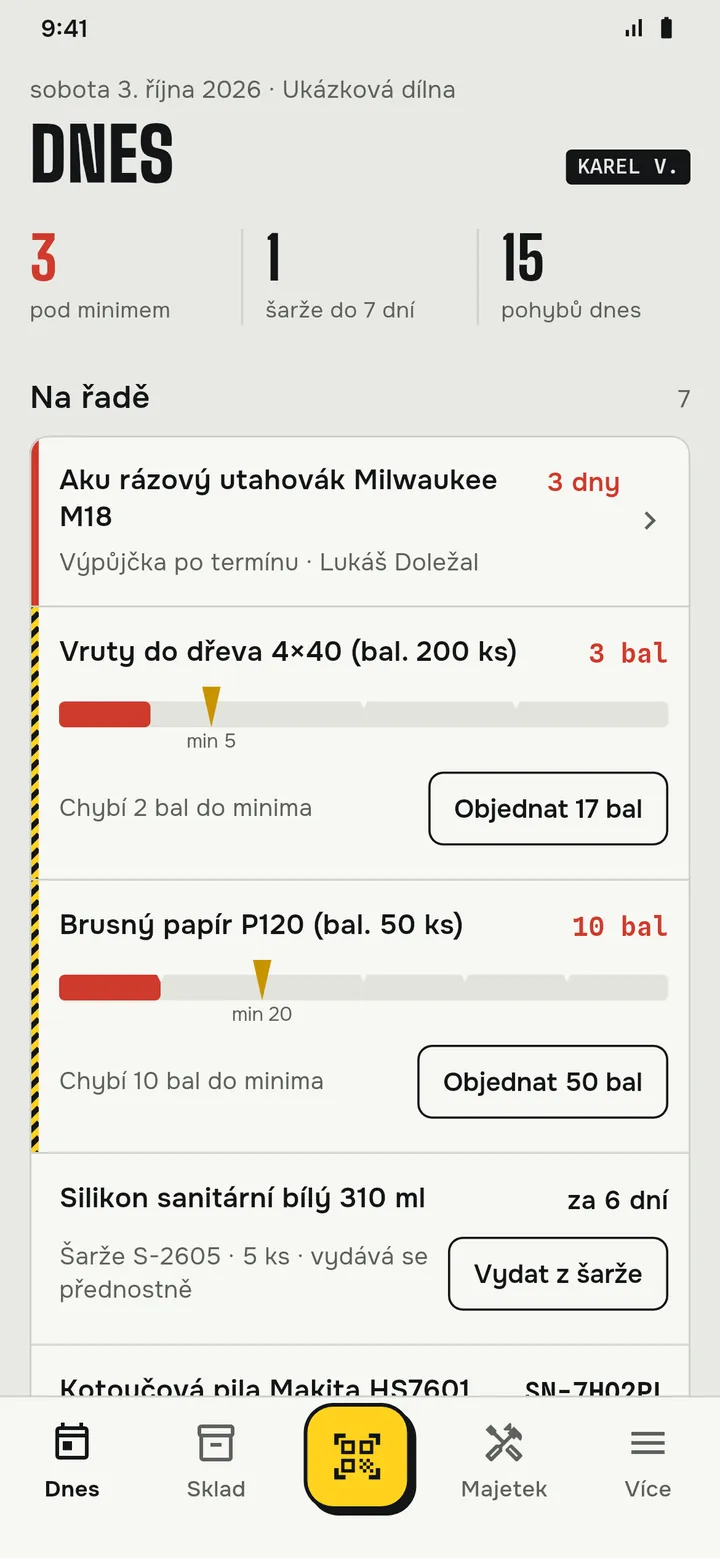This screenshot has height=1558, width=720.
Task: Open the overdue Milwaukee M18 loan row
Action: (360, 521)
